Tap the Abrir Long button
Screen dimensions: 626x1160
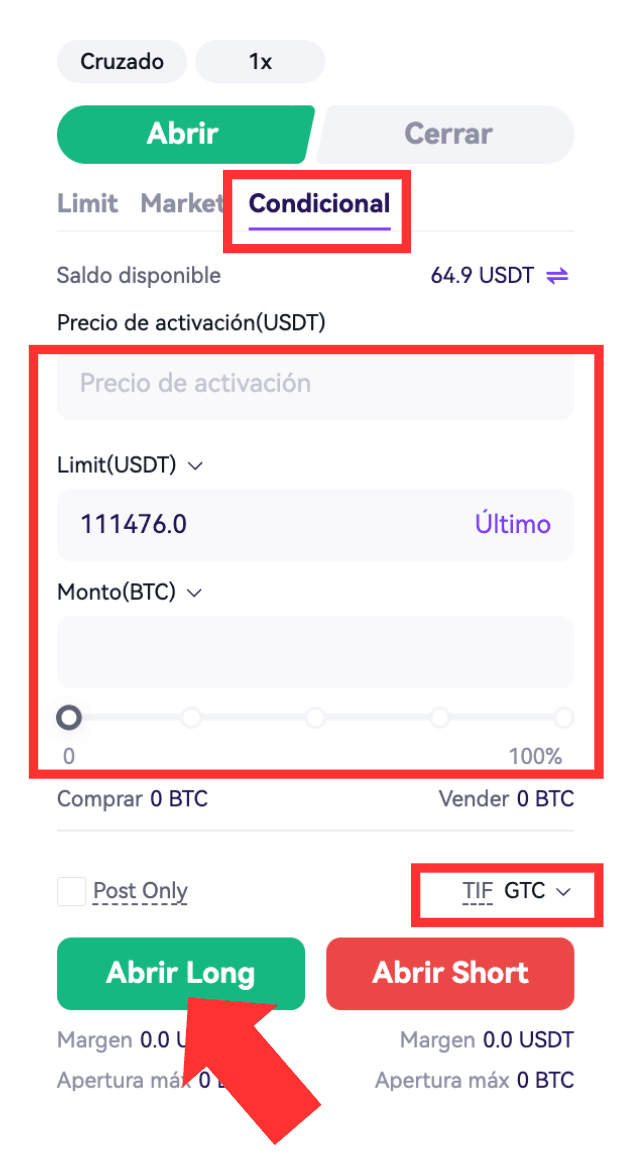pyautogui.click(x=181, y=974)
